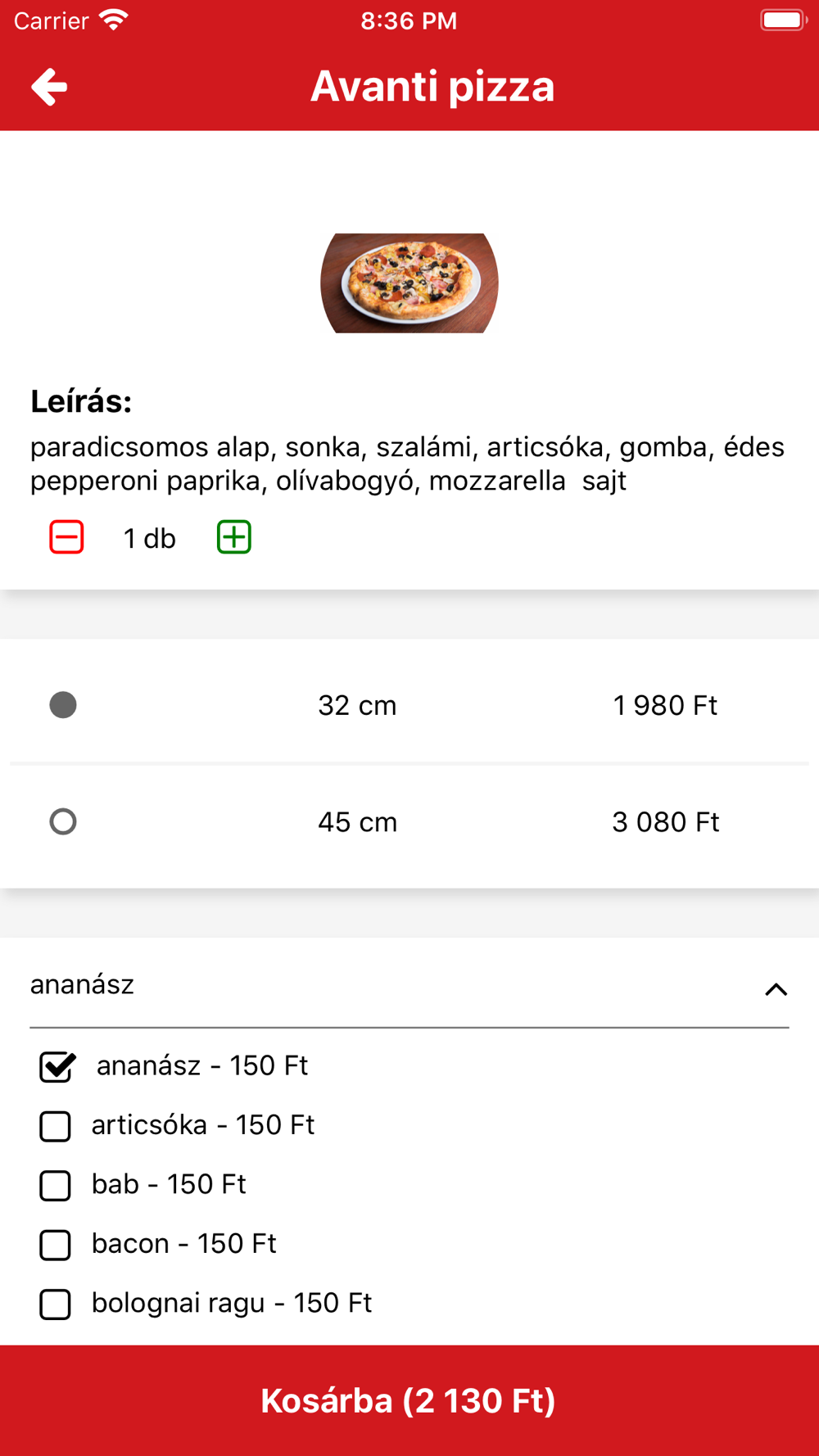Add articsóka topping

pyautogui.click(x=55, y=1126)
